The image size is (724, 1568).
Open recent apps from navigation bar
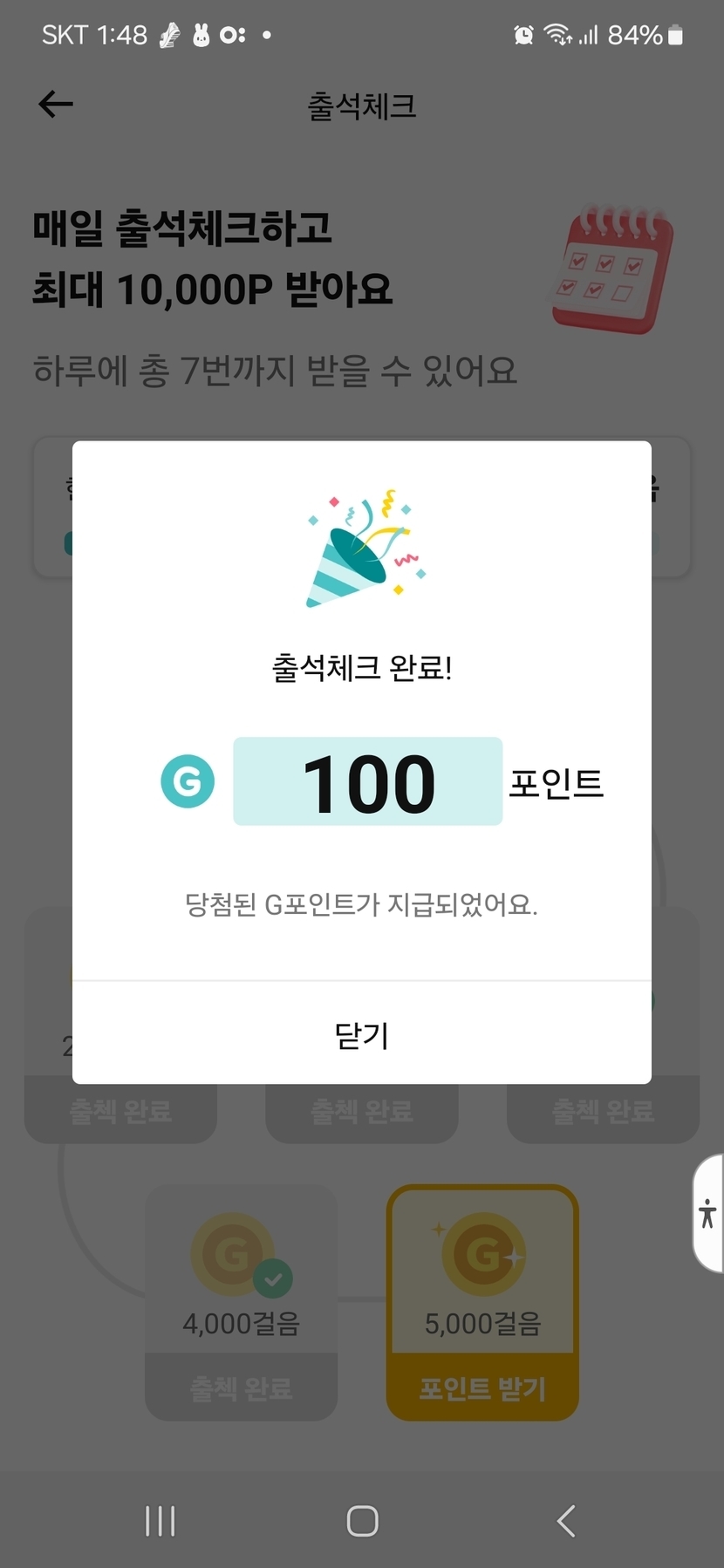(x=161, y=1521)
